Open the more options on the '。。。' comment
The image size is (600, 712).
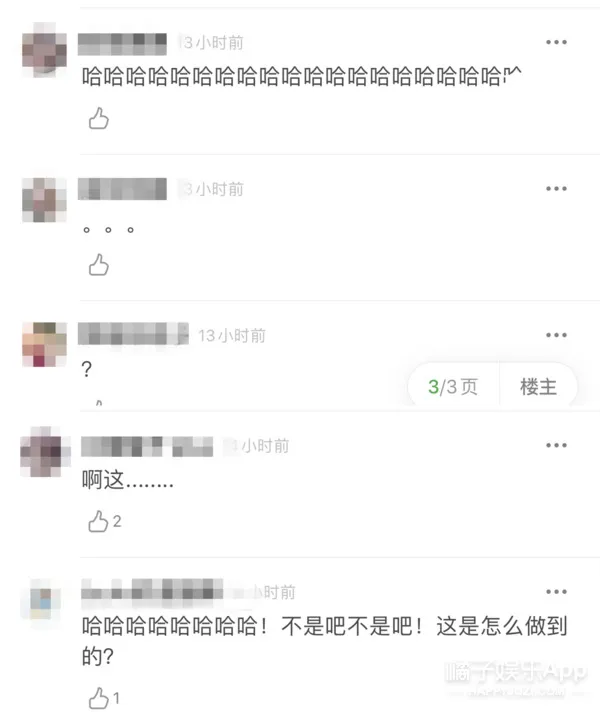[x=556, y=188]
